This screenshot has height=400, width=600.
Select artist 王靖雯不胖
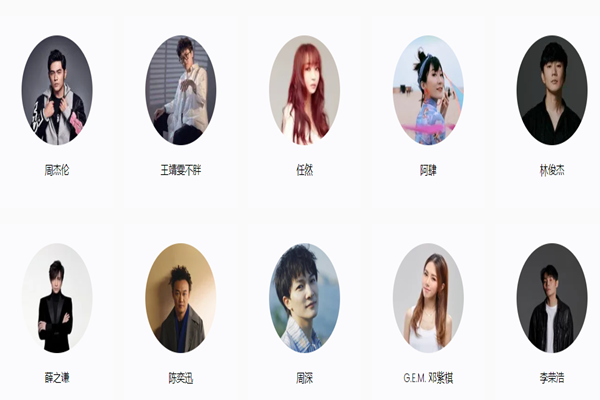[180, 90]
